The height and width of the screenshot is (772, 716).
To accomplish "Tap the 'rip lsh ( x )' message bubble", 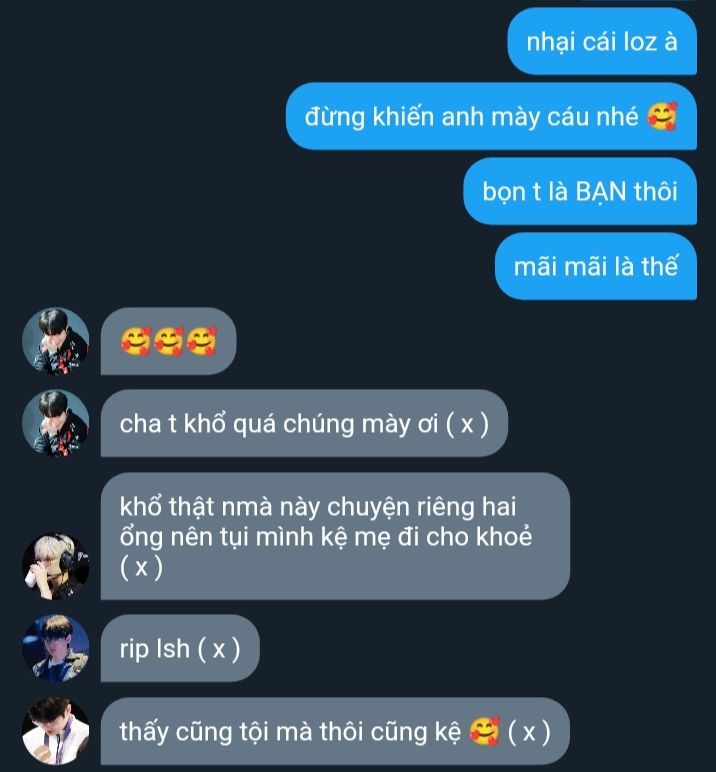I will tap(180, 648).
